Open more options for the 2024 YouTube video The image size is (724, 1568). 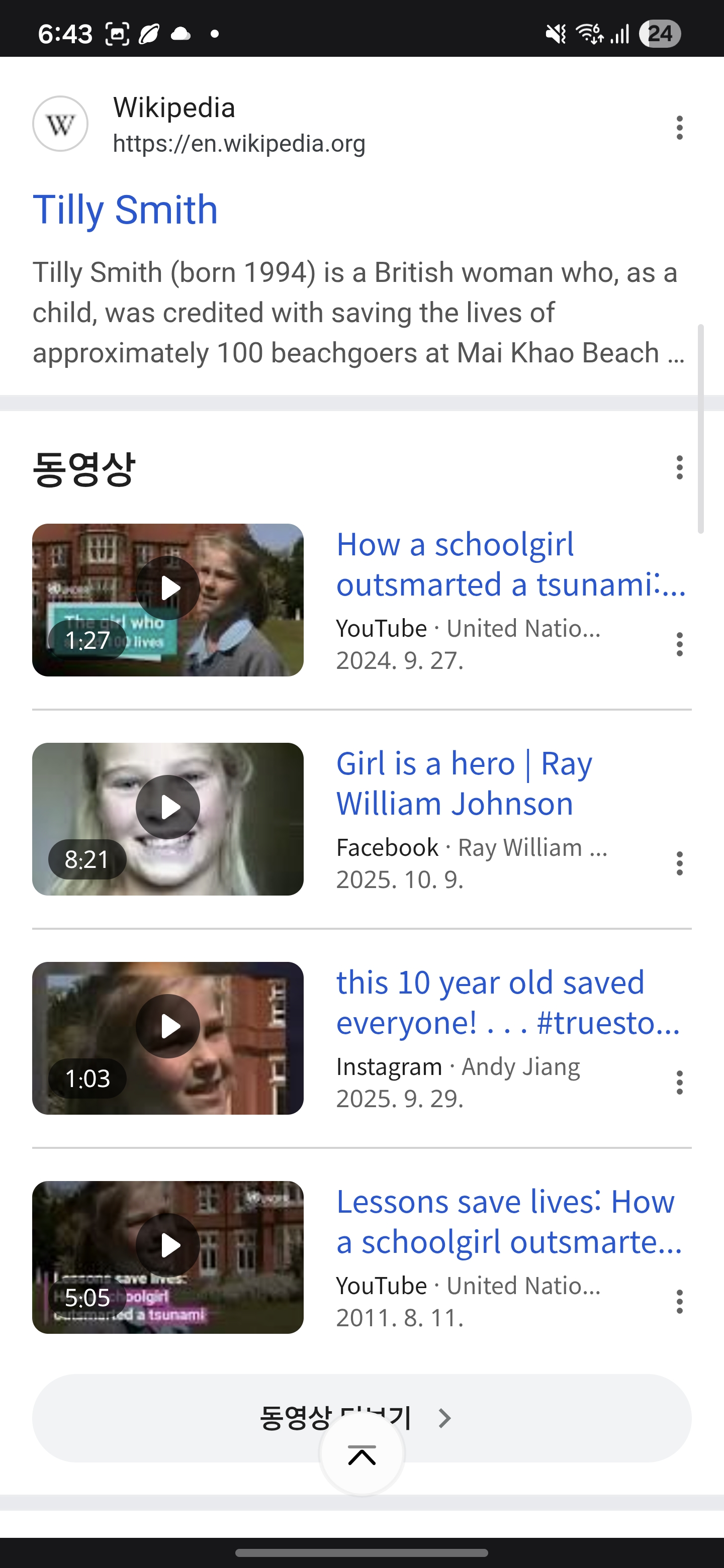coord(679,644)
